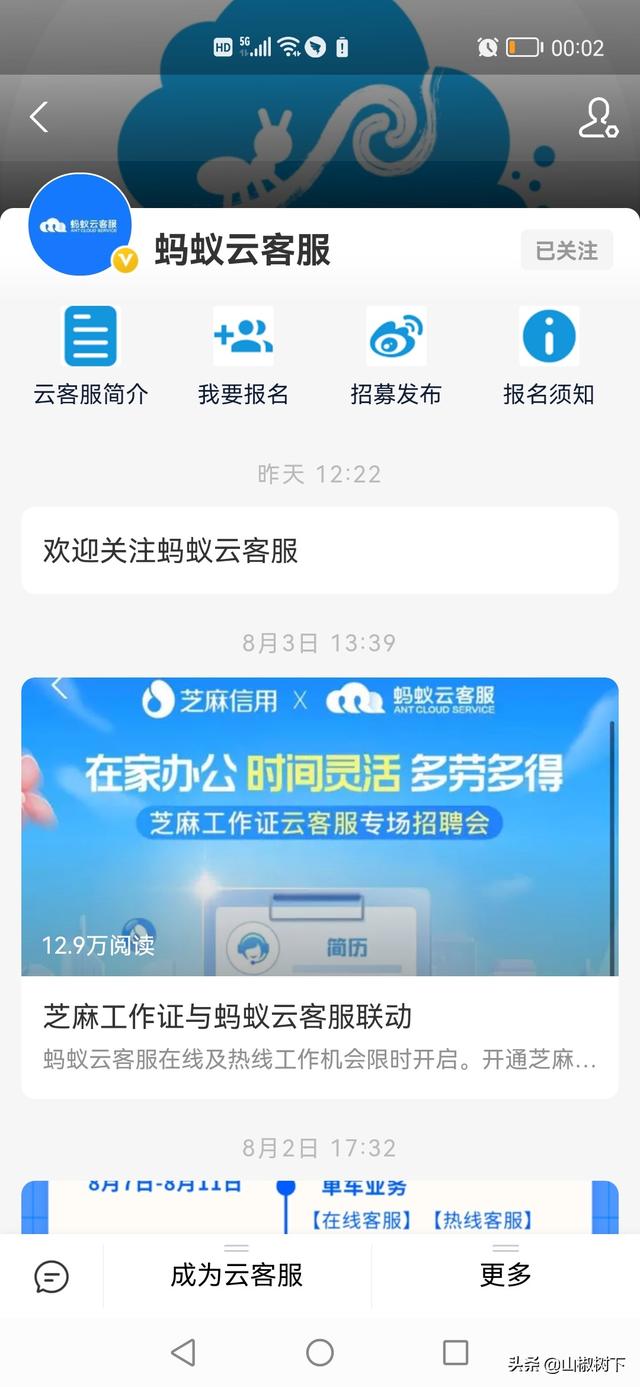Tap the 蚂蚁云客服 avatar picture
Screen dimensions: 640x1387
pos(80,225)
